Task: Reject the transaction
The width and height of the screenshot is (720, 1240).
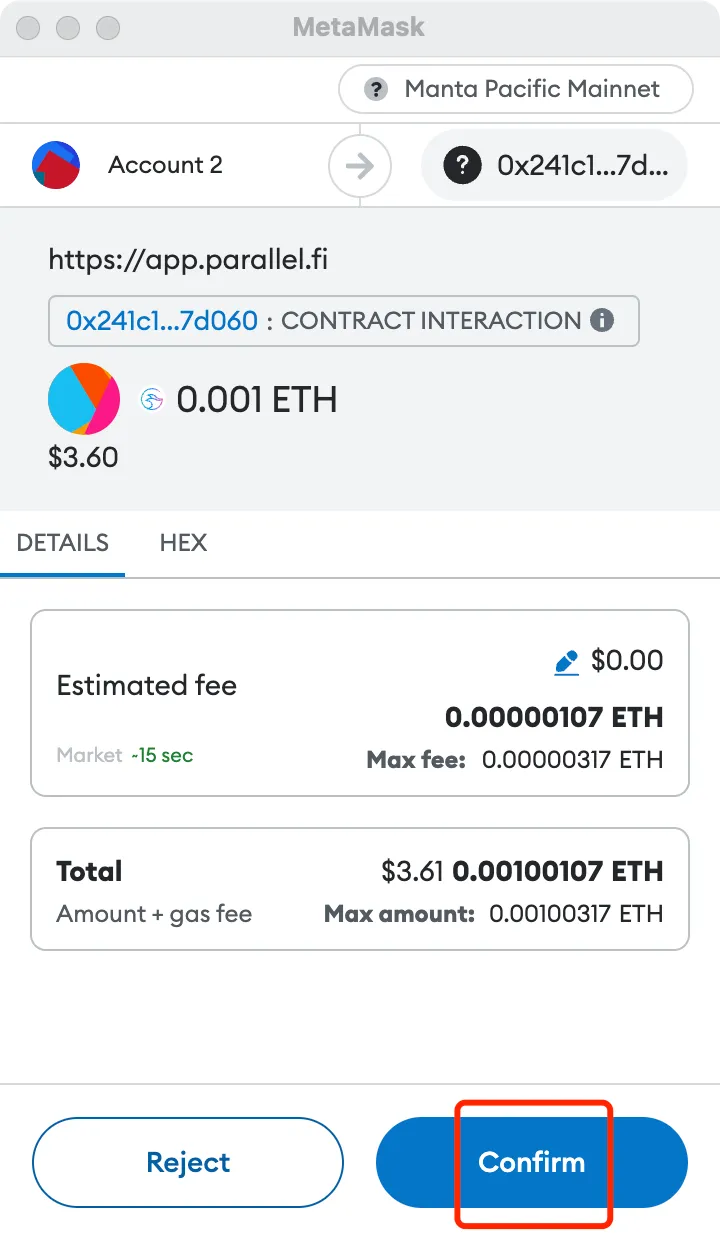Action: 188,1162
